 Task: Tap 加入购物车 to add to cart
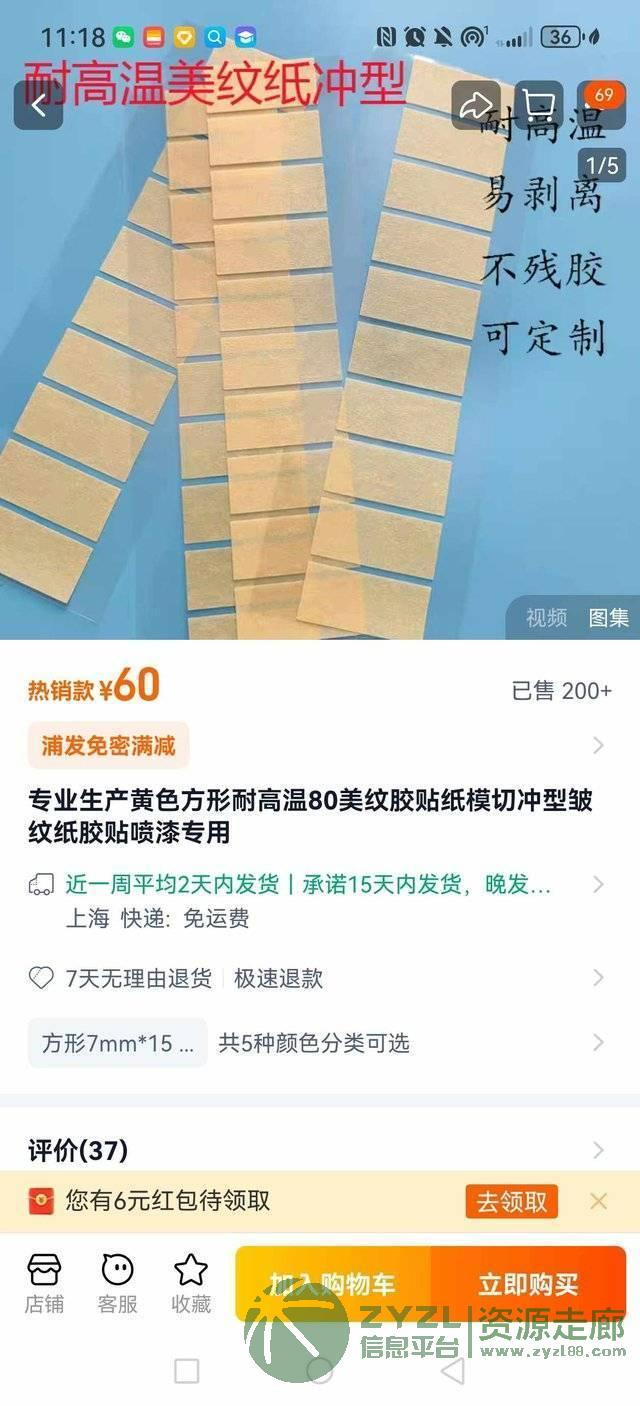point(333,1284)
